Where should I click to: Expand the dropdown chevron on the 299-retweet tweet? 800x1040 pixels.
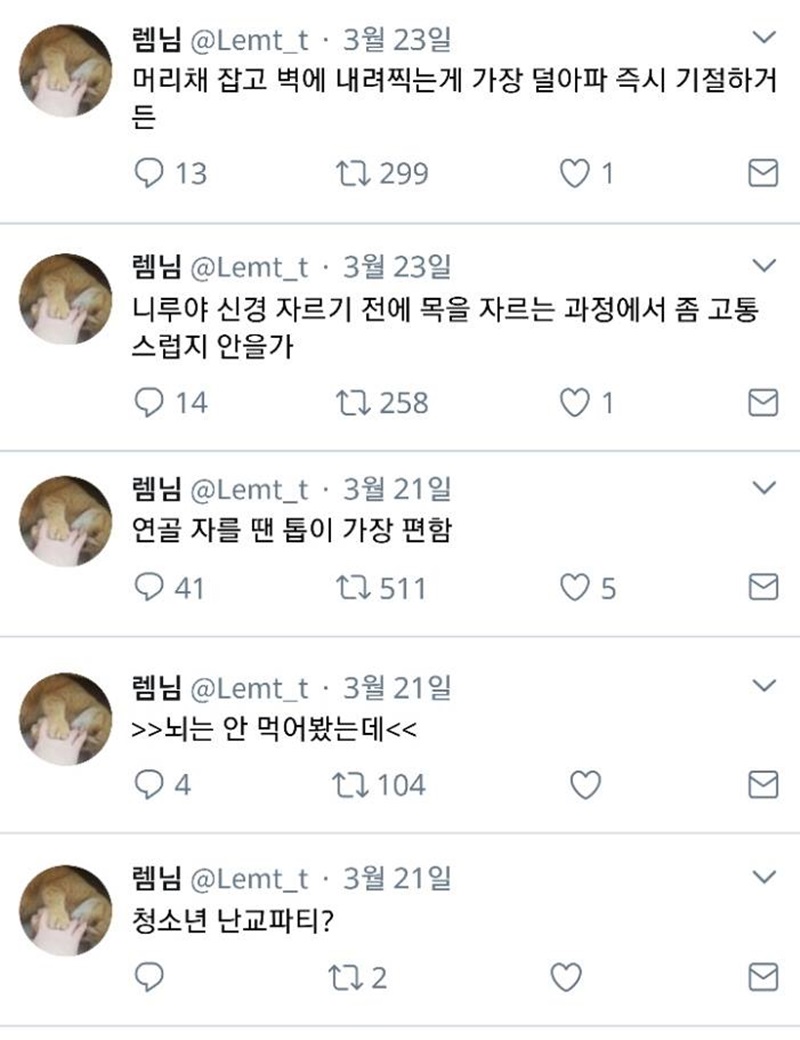(763, 40)
